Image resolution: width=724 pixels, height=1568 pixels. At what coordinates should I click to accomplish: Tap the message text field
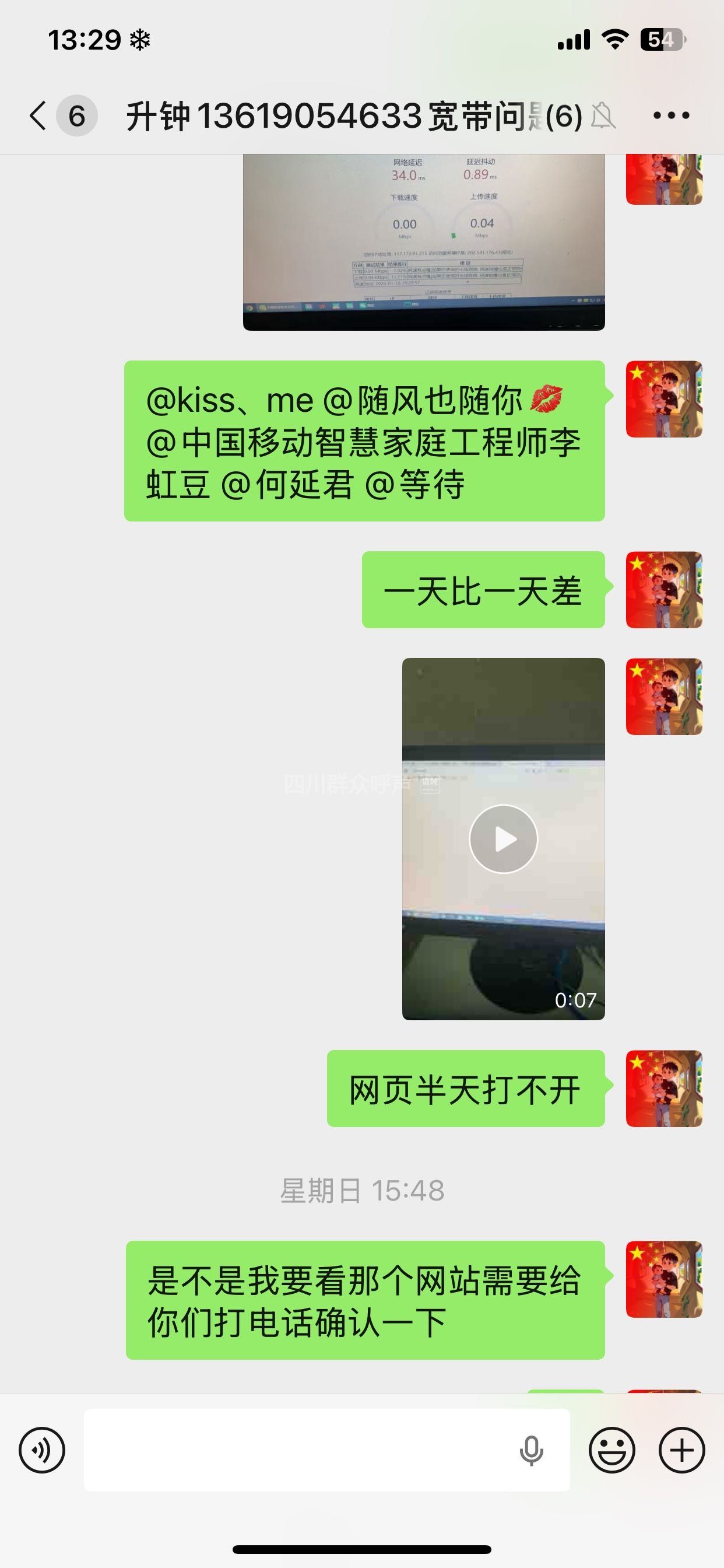coord(298,1450)
